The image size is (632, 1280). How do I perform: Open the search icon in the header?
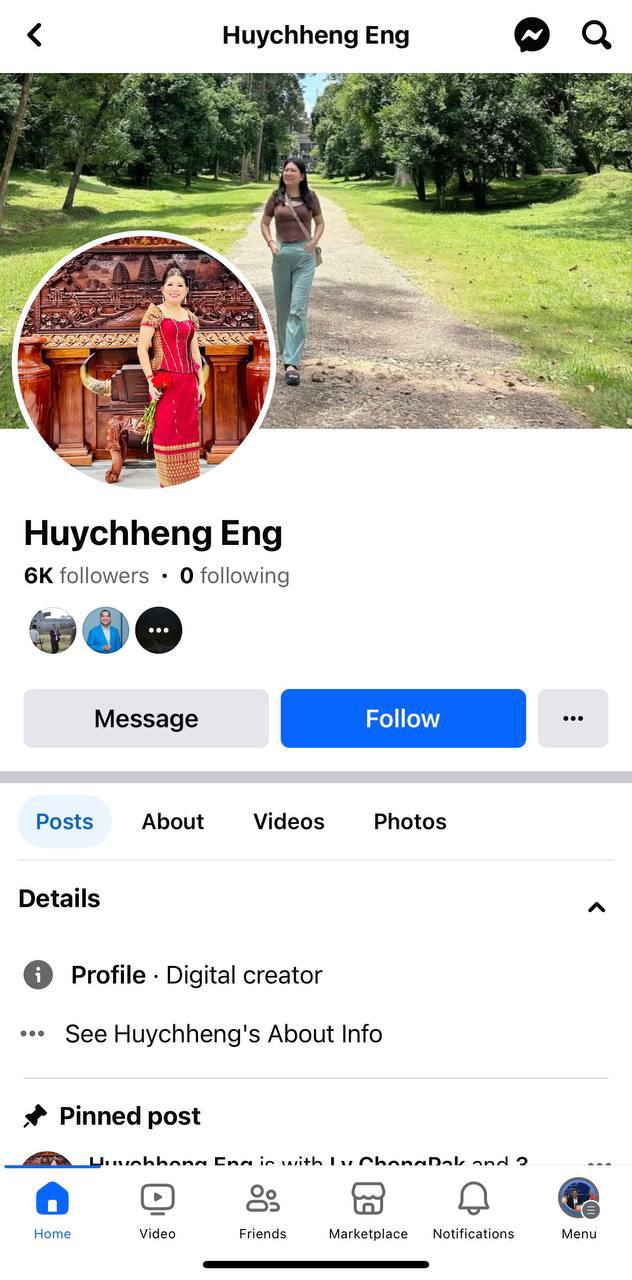click(x=597, y=36)
